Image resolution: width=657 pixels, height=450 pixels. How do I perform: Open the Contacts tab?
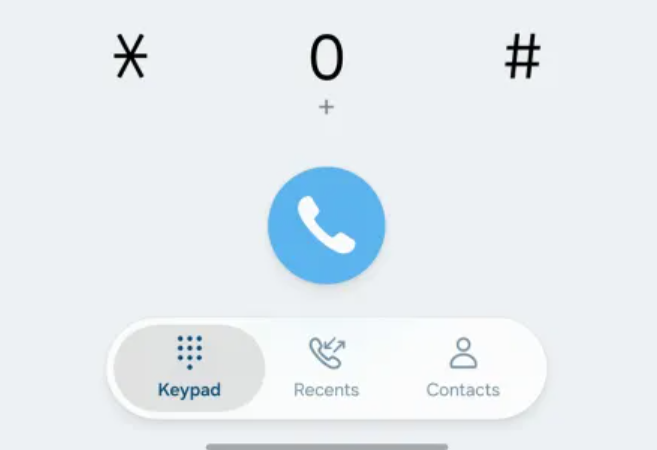tap(462, 368)
